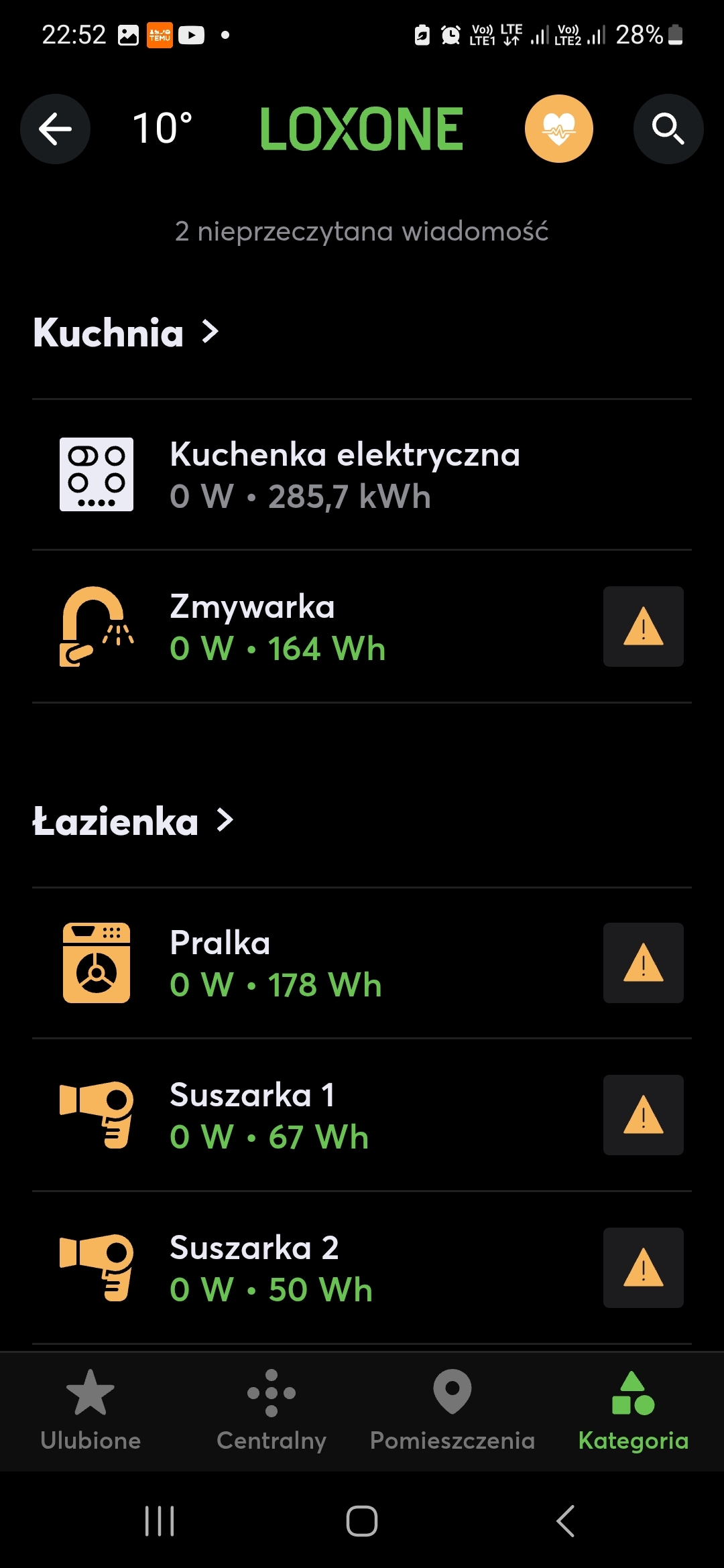Open the Łazienka room
This screenshot has height=1568, width=724.
[x=133, y=821]
